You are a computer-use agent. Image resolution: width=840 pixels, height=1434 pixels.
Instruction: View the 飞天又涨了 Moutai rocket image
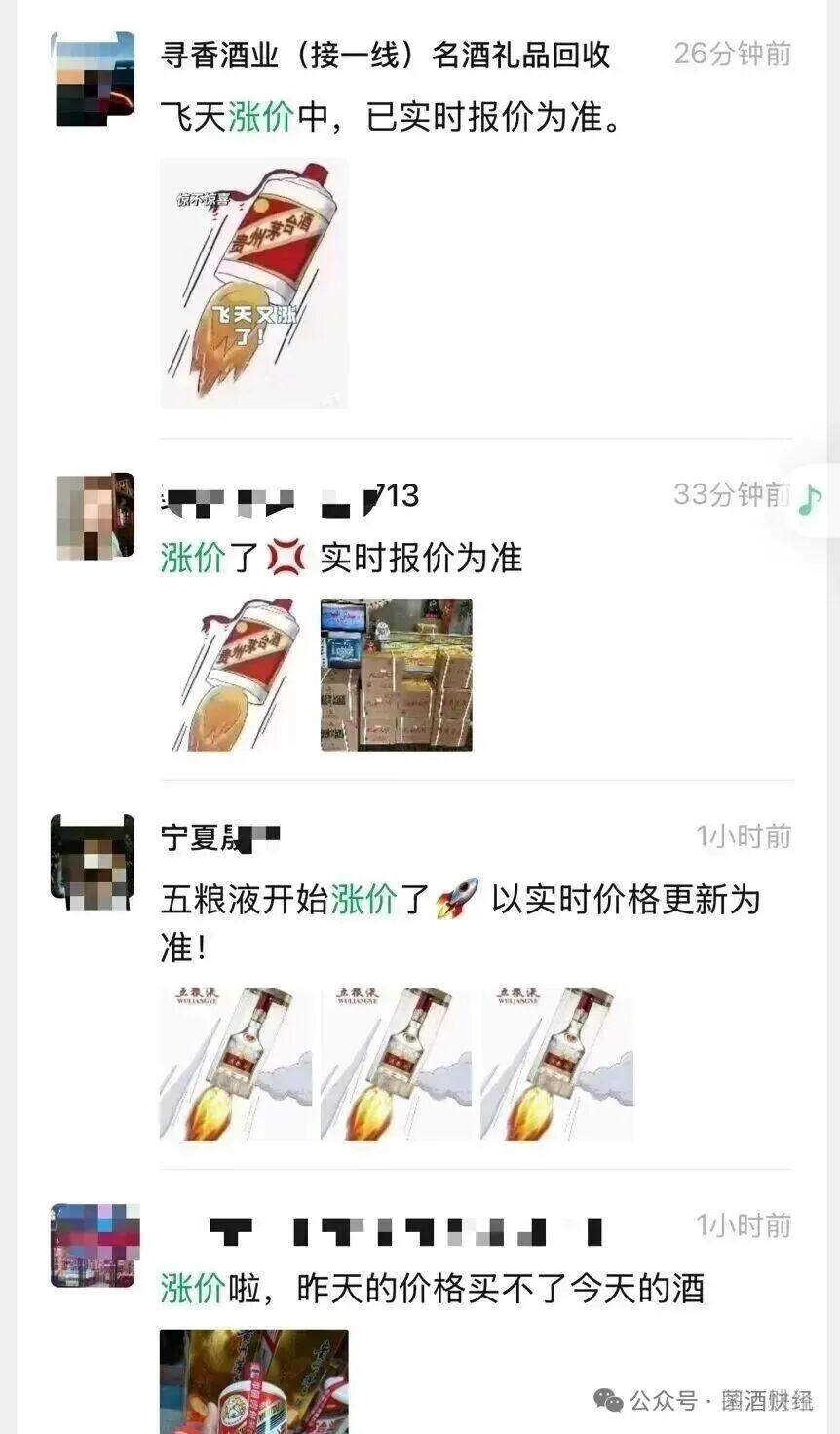(x=253, y=283)
